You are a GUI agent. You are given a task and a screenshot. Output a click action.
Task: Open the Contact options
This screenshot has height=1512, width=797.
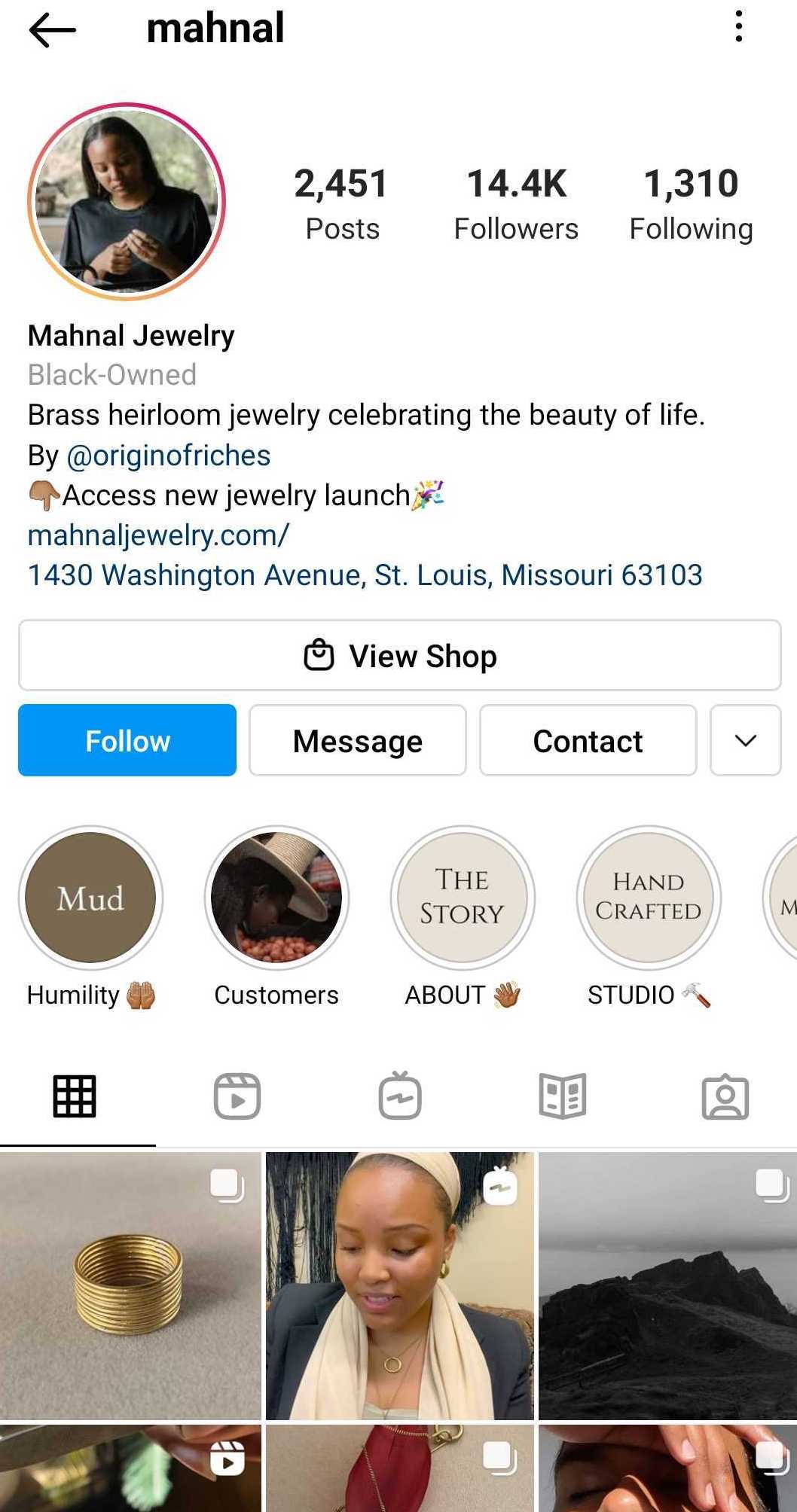click(588, 740)
